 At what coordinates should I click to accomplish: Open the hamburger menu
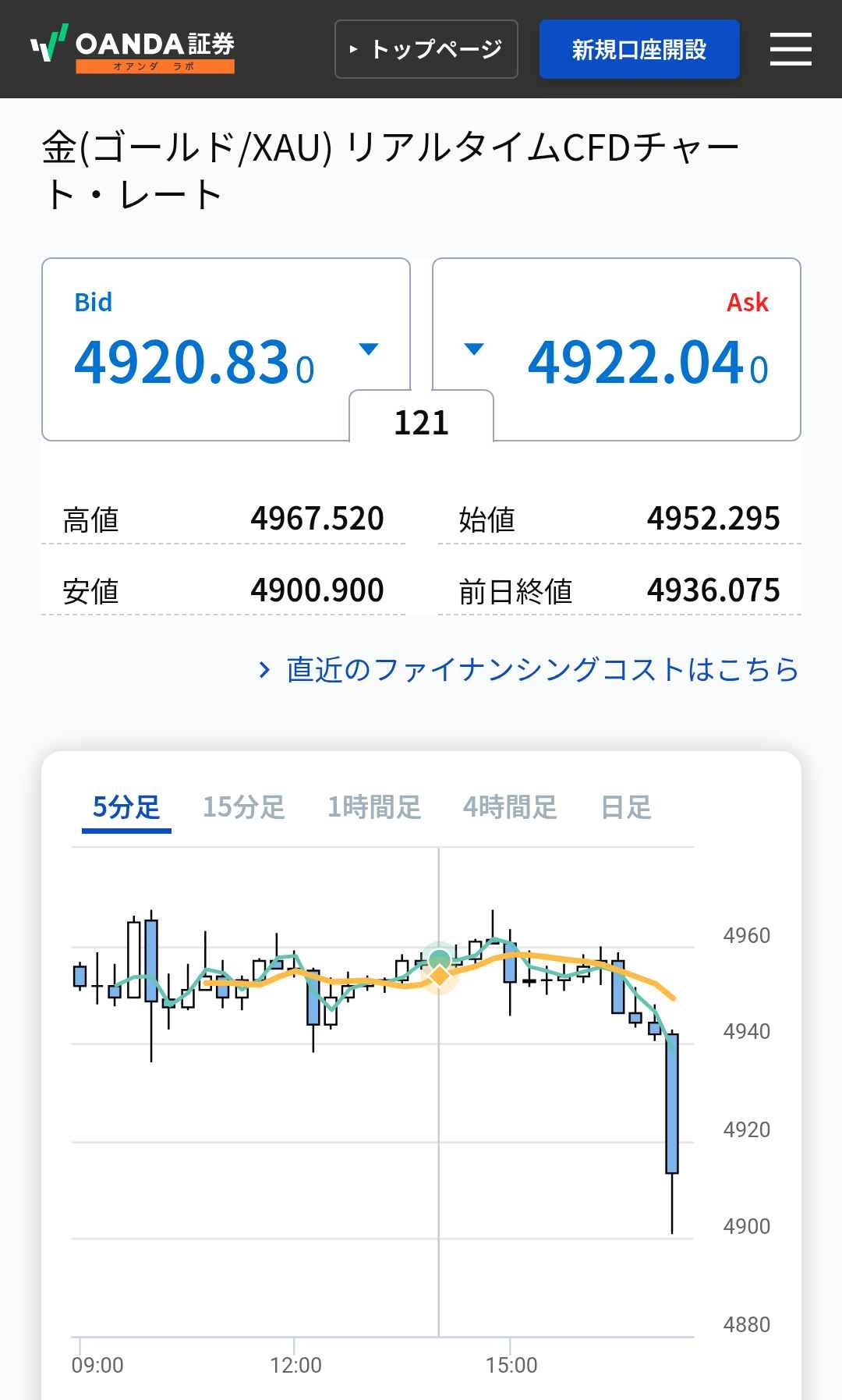tap(791, 49)
